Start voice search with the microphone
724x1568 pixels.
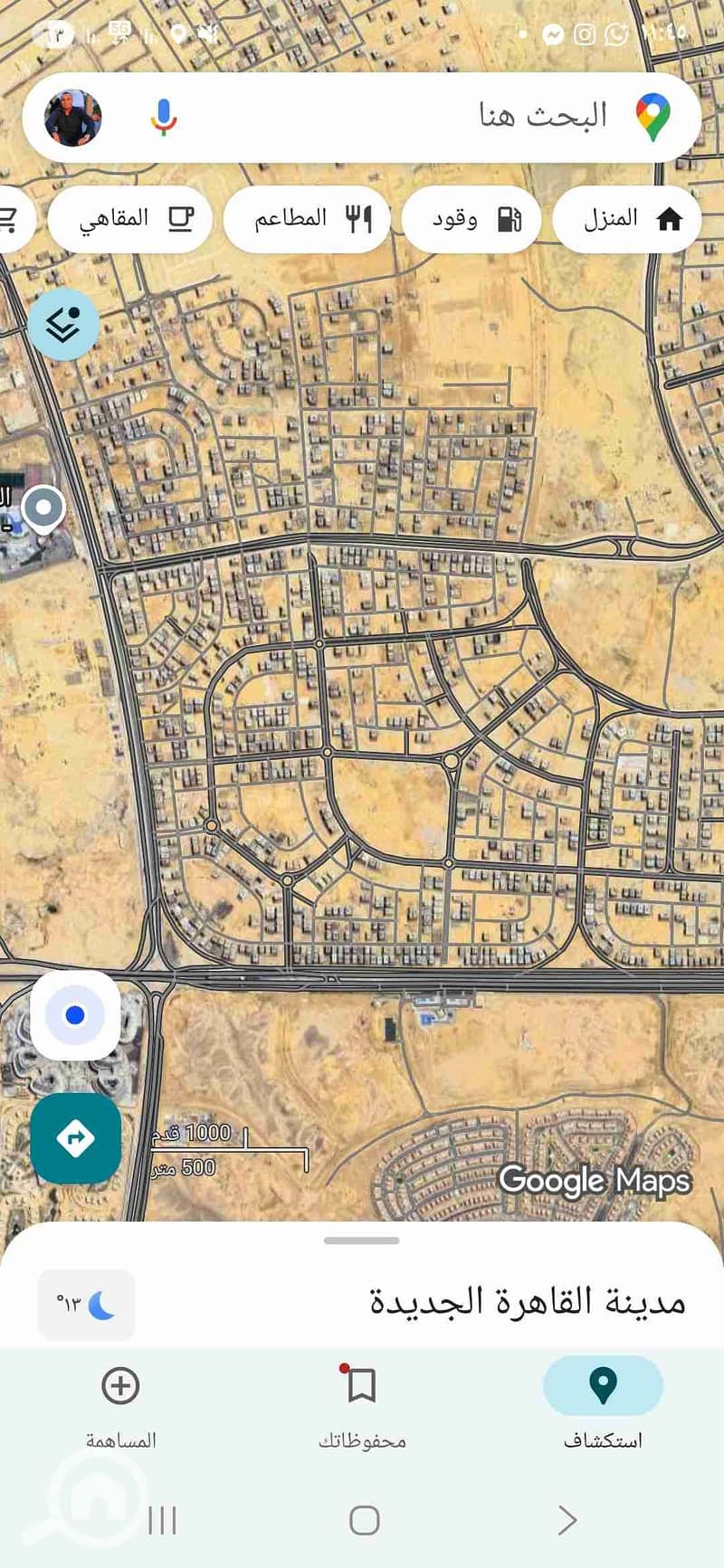tap(164, 117)
